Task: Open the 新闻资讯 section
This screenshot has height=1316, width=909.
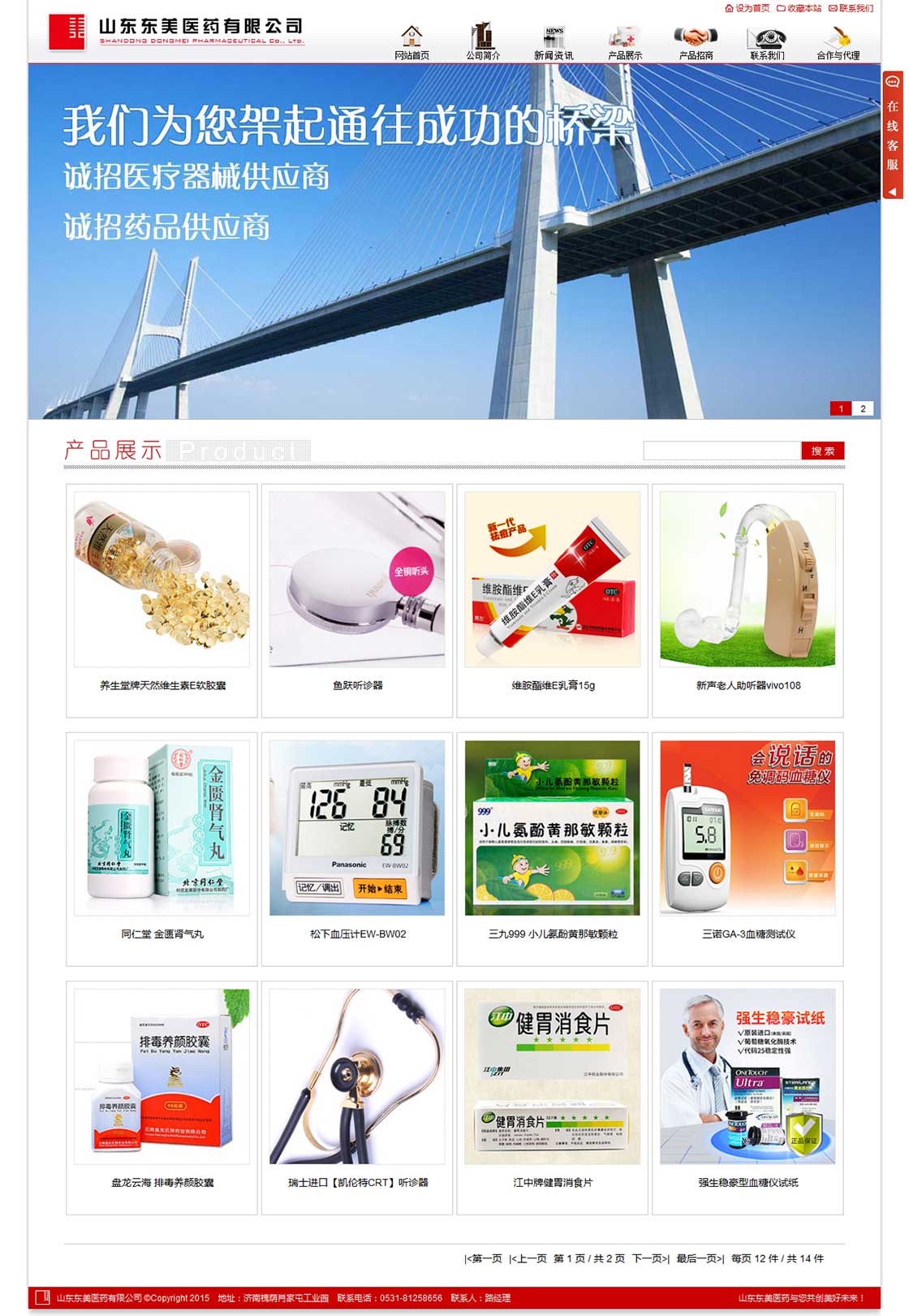Action: (554, 43)
